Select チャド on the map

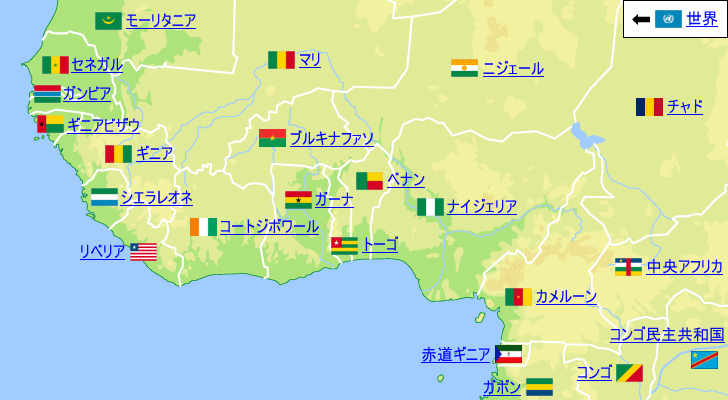point(685,107)
